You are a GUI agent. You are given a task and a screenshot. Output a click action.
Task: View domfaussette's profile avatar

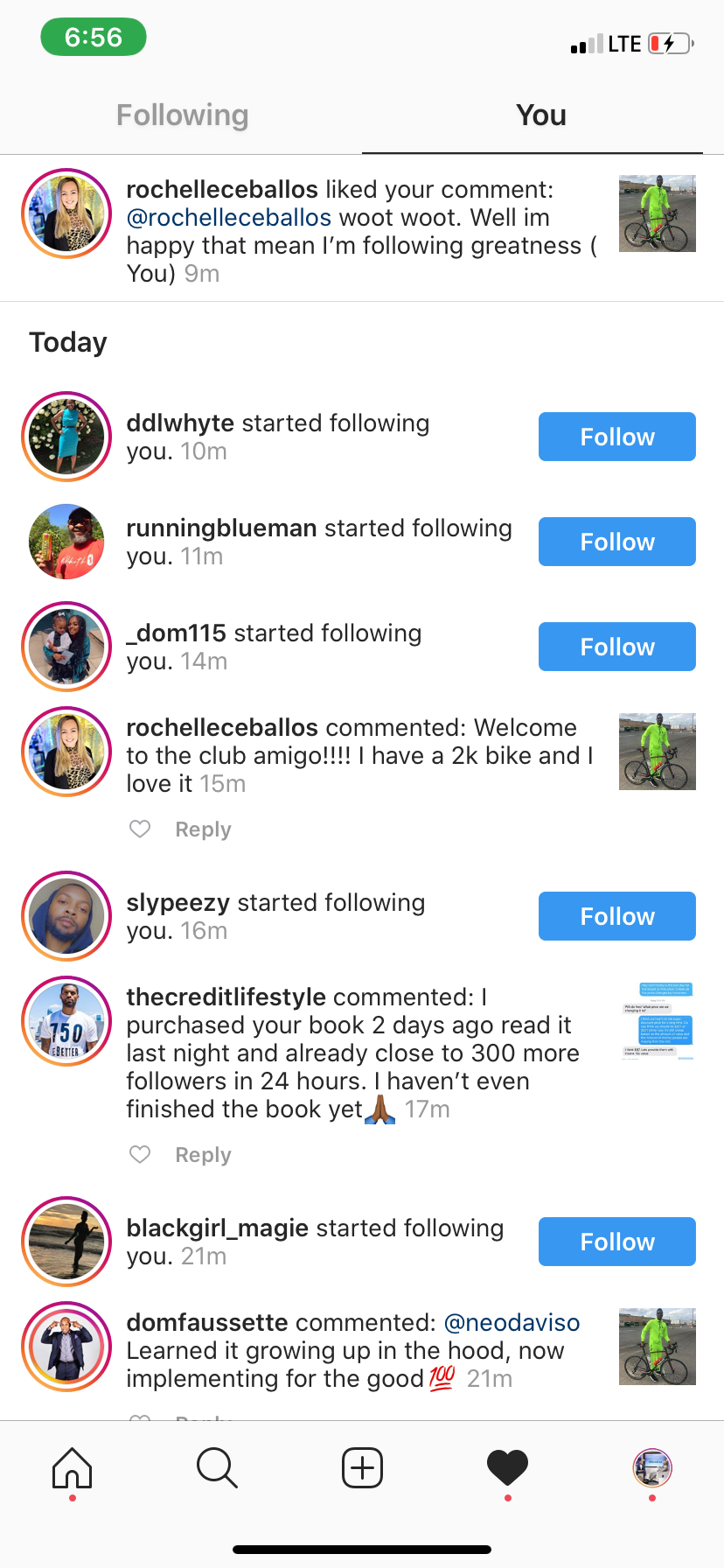[x=66, y=1347]
